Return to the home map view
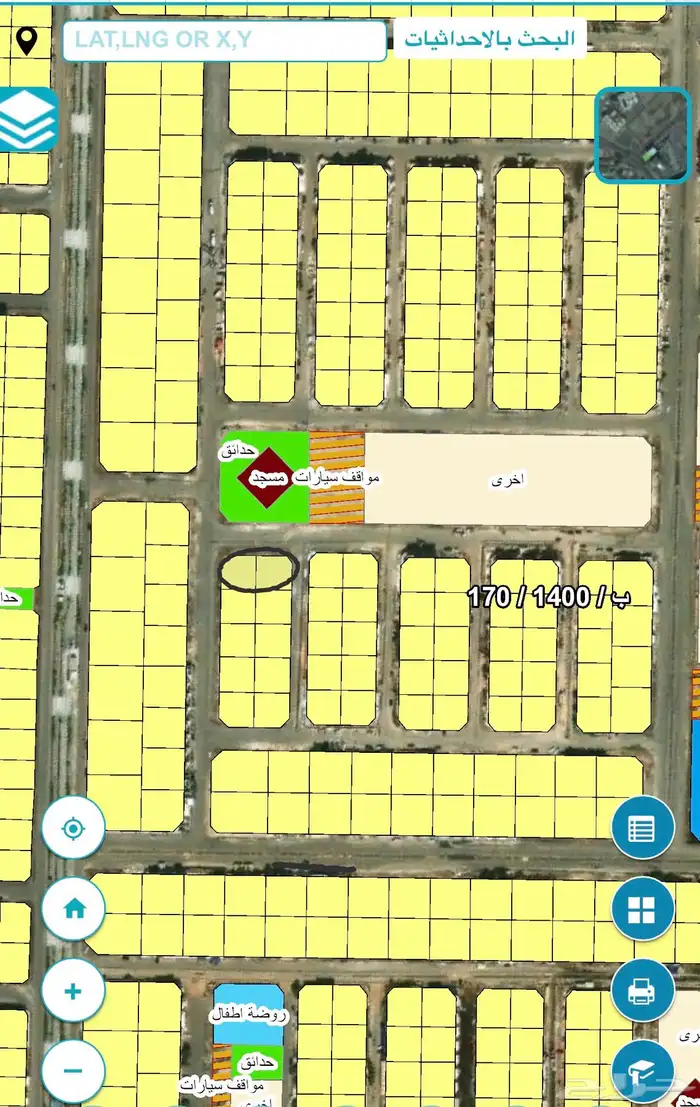Screen dimensions: 700x1107 click(x=73, y=908)
